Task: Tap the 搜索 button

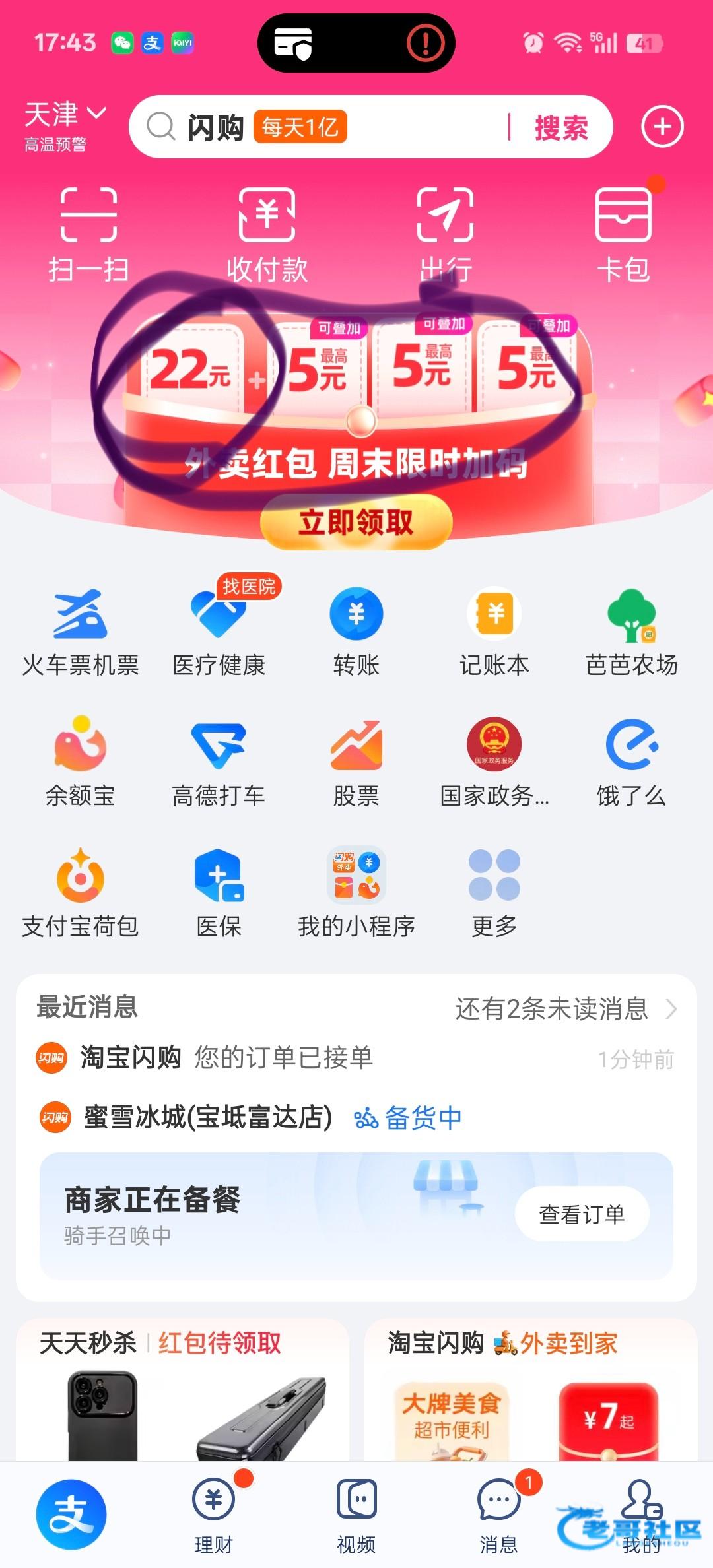Action: coord(560,127)
